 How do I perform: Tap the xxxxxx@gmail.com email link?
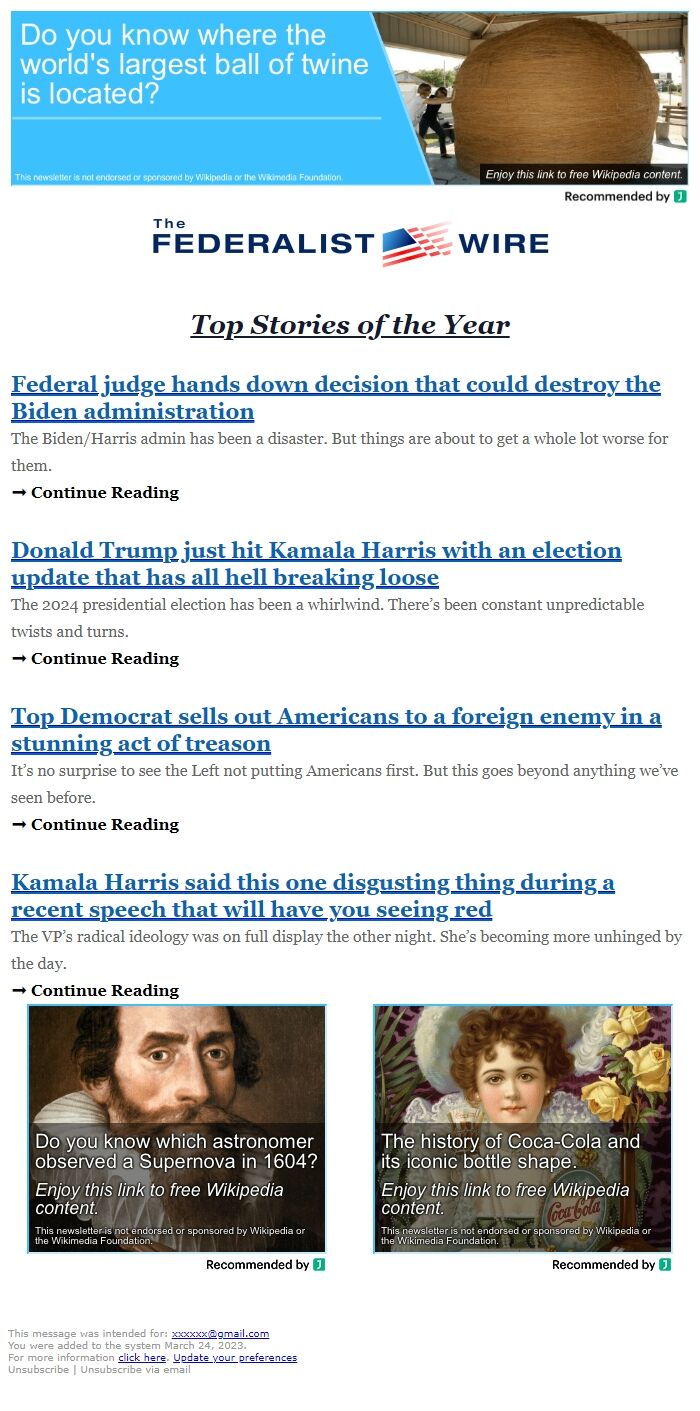(x=220, y=1333)
